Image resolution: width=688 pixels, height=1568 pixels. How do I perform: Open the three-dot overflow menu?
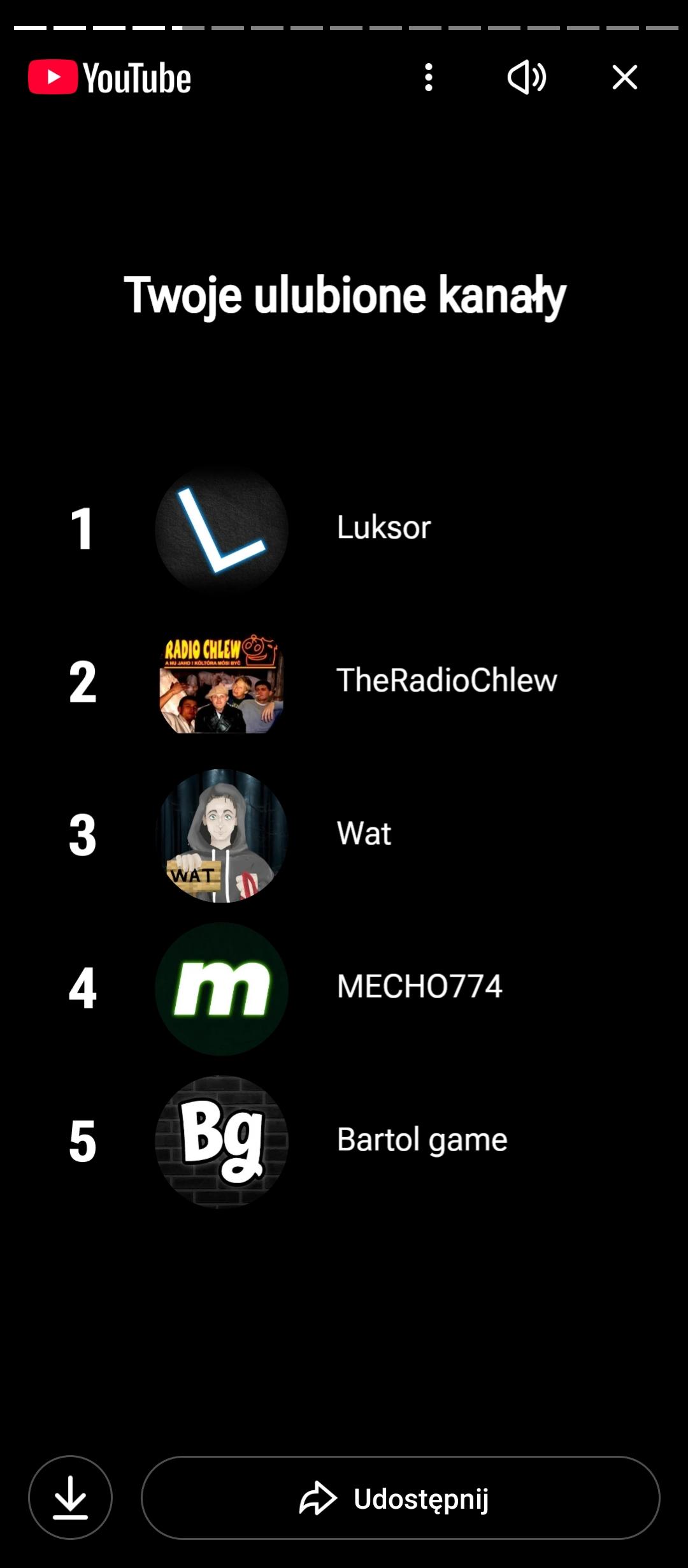coord(429,77)
